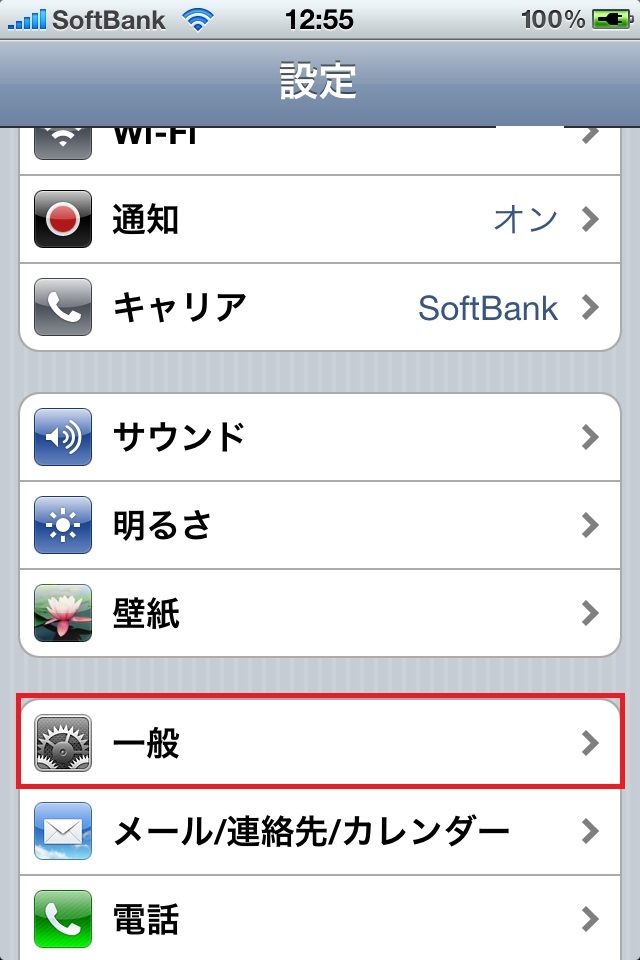Open 明るさ brightness settings
The image size is (640, 960).
coord(320,524)
